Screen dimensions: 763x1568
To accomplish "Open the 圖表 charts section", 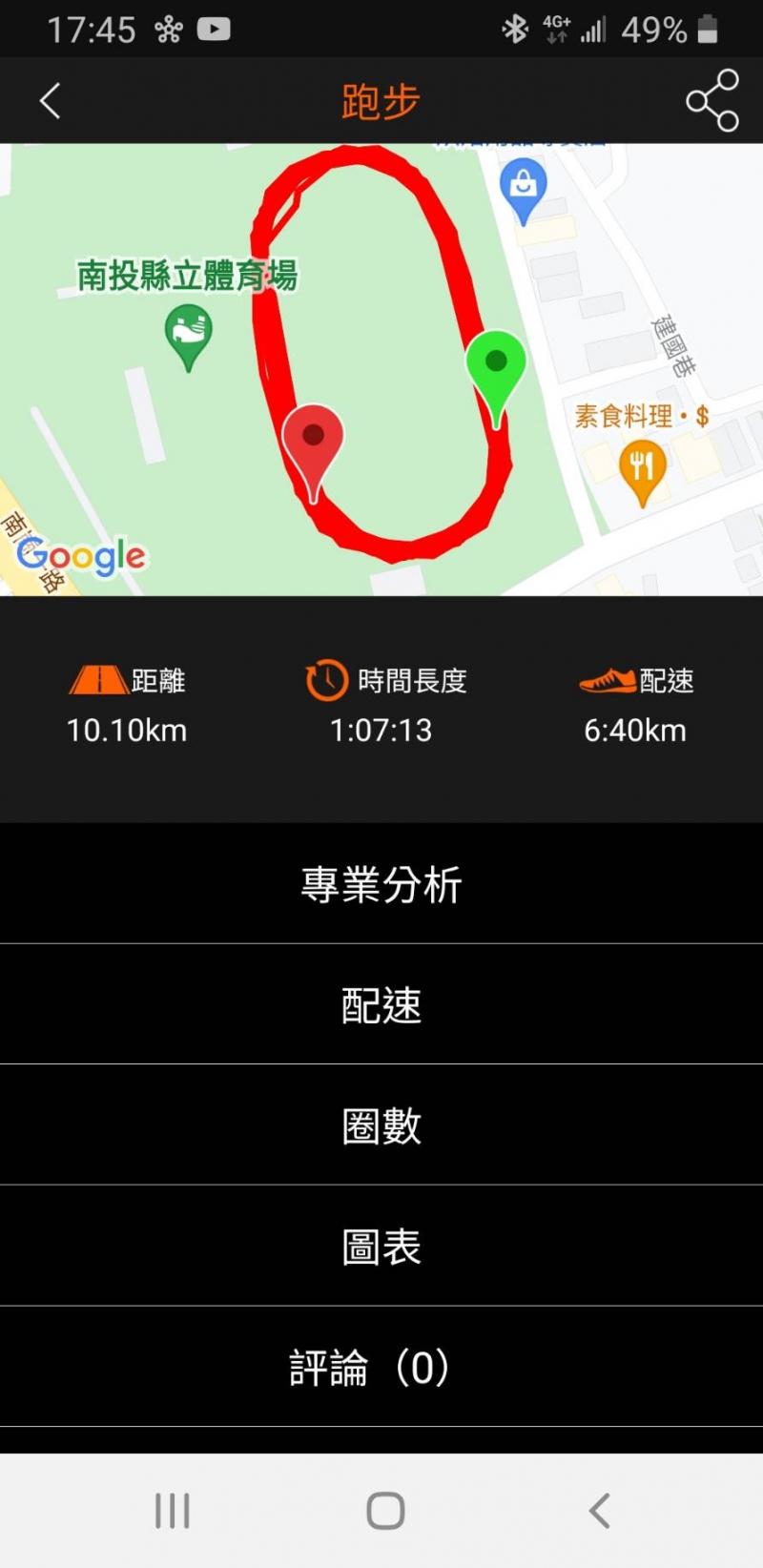I will pyautogui.click(x=381, y=1246).
